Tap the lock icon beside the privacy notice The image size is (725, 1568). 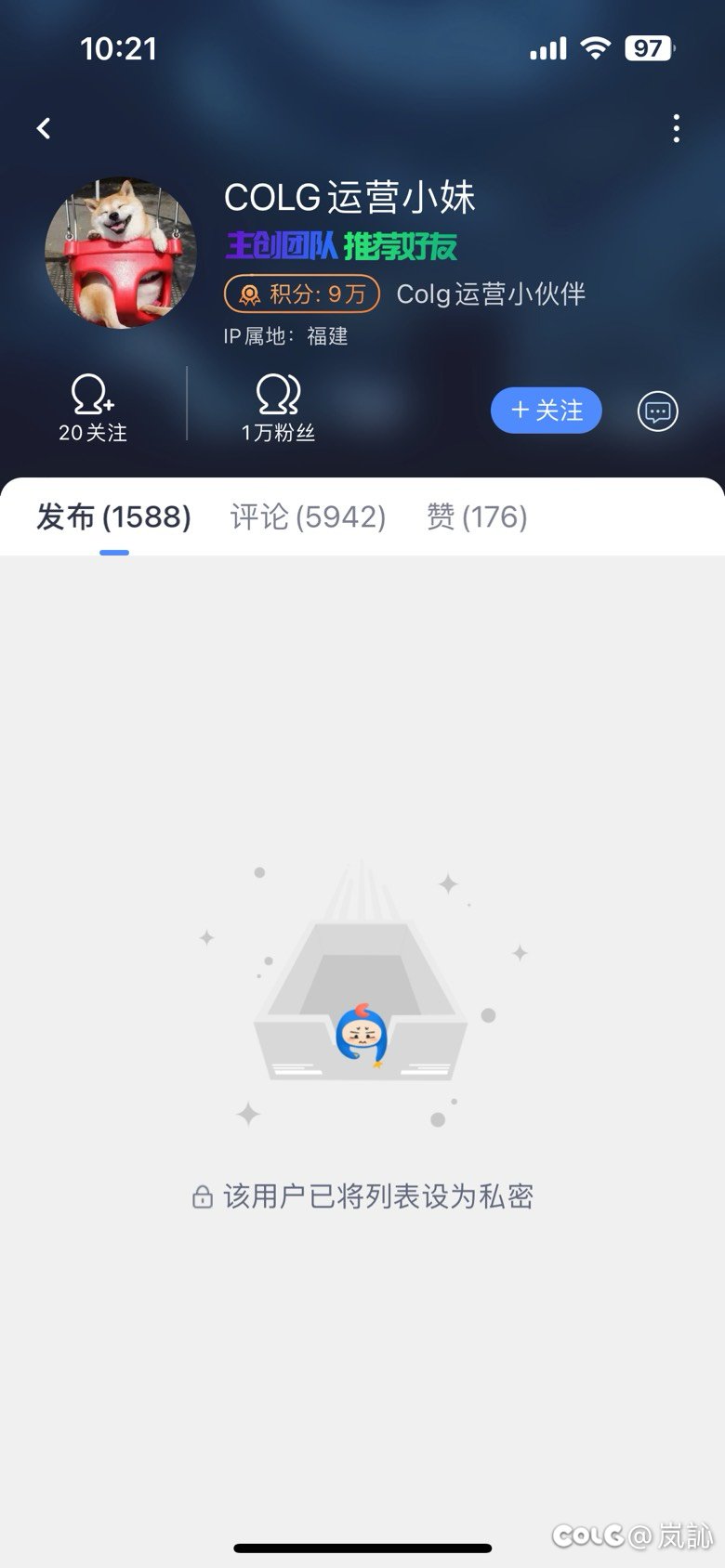coord(203,1196)
